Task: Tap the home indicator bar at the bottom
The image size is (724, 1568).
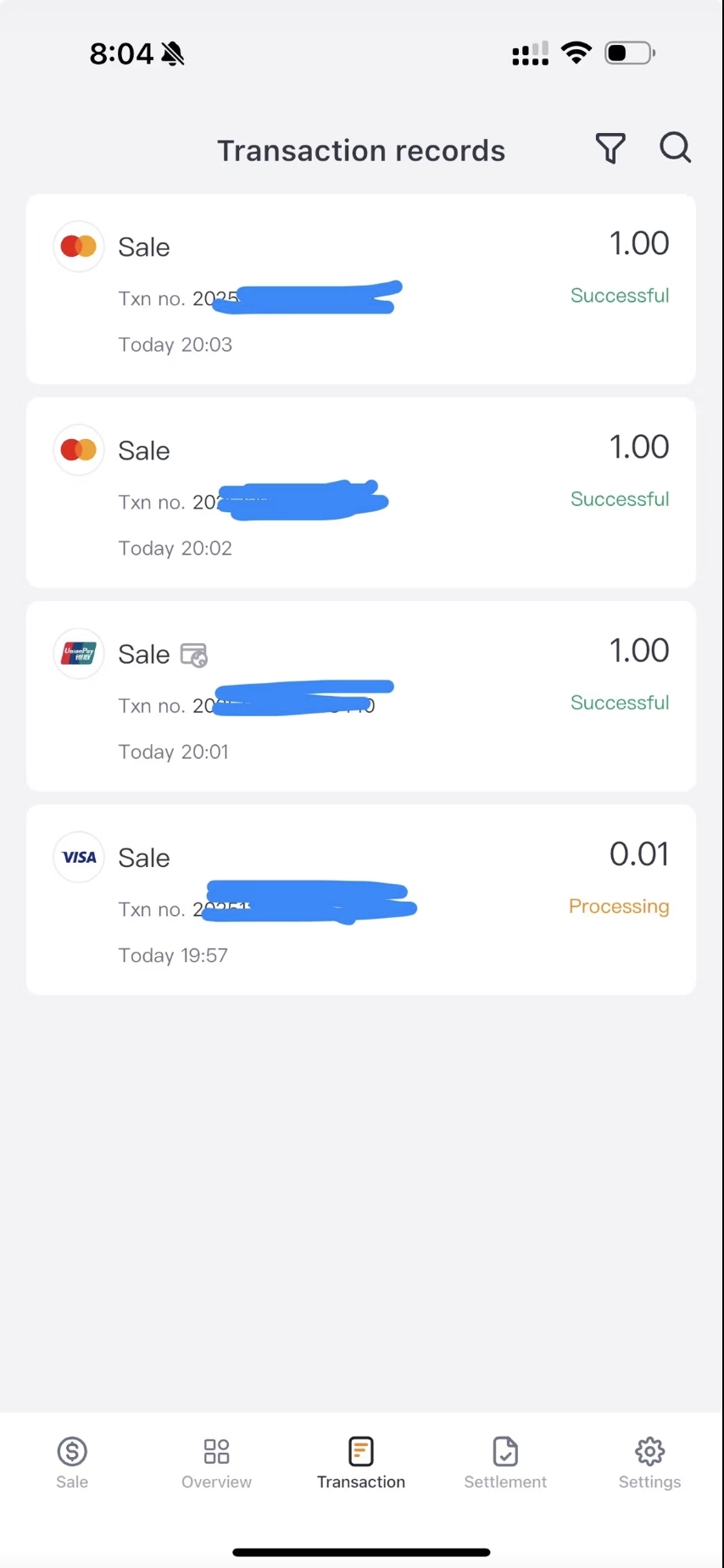Action: click(x=361, y=1552)
